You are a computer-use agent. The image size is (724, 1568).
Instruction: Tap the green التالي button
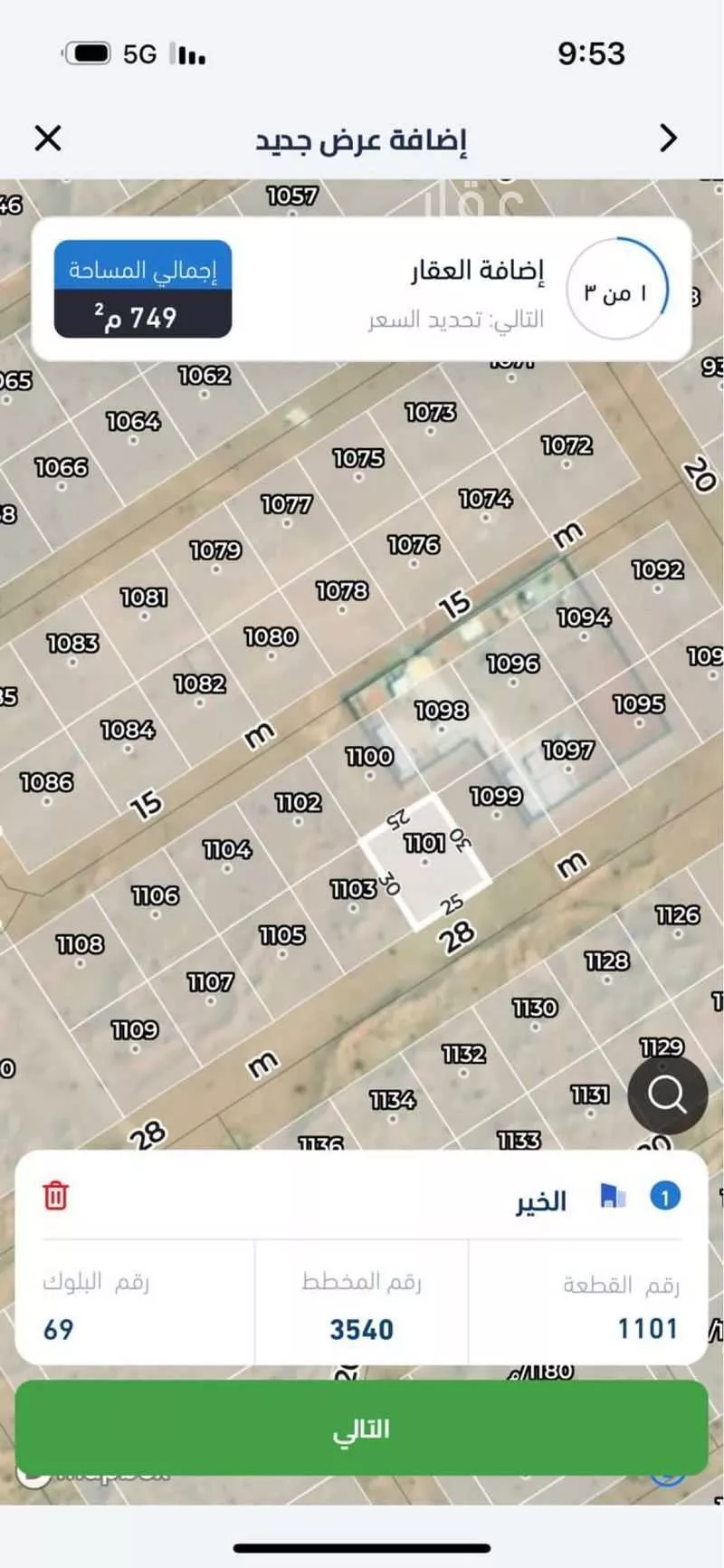tap(361, 1429)
